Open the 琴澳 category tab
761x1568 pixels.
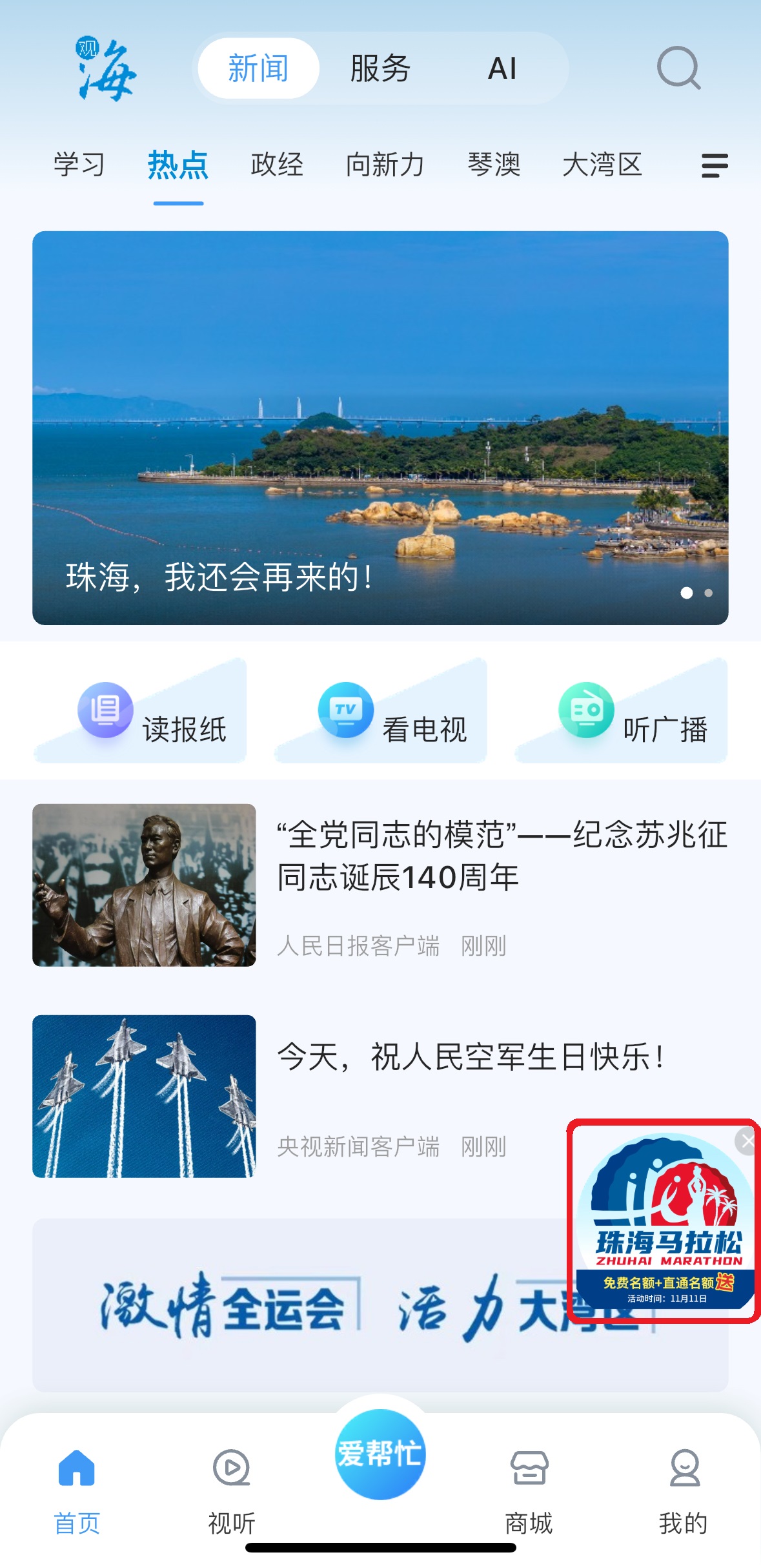(x=494, y=165)
